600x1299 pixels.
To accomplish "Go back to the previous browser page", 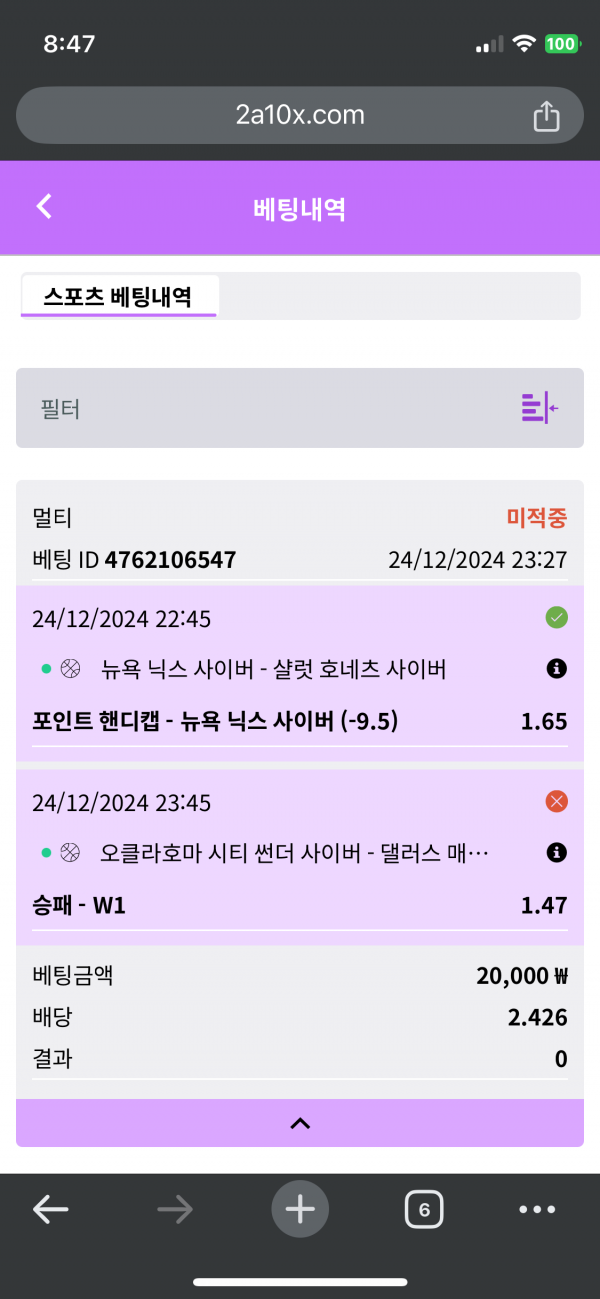I will click(x=50, y=1210).
